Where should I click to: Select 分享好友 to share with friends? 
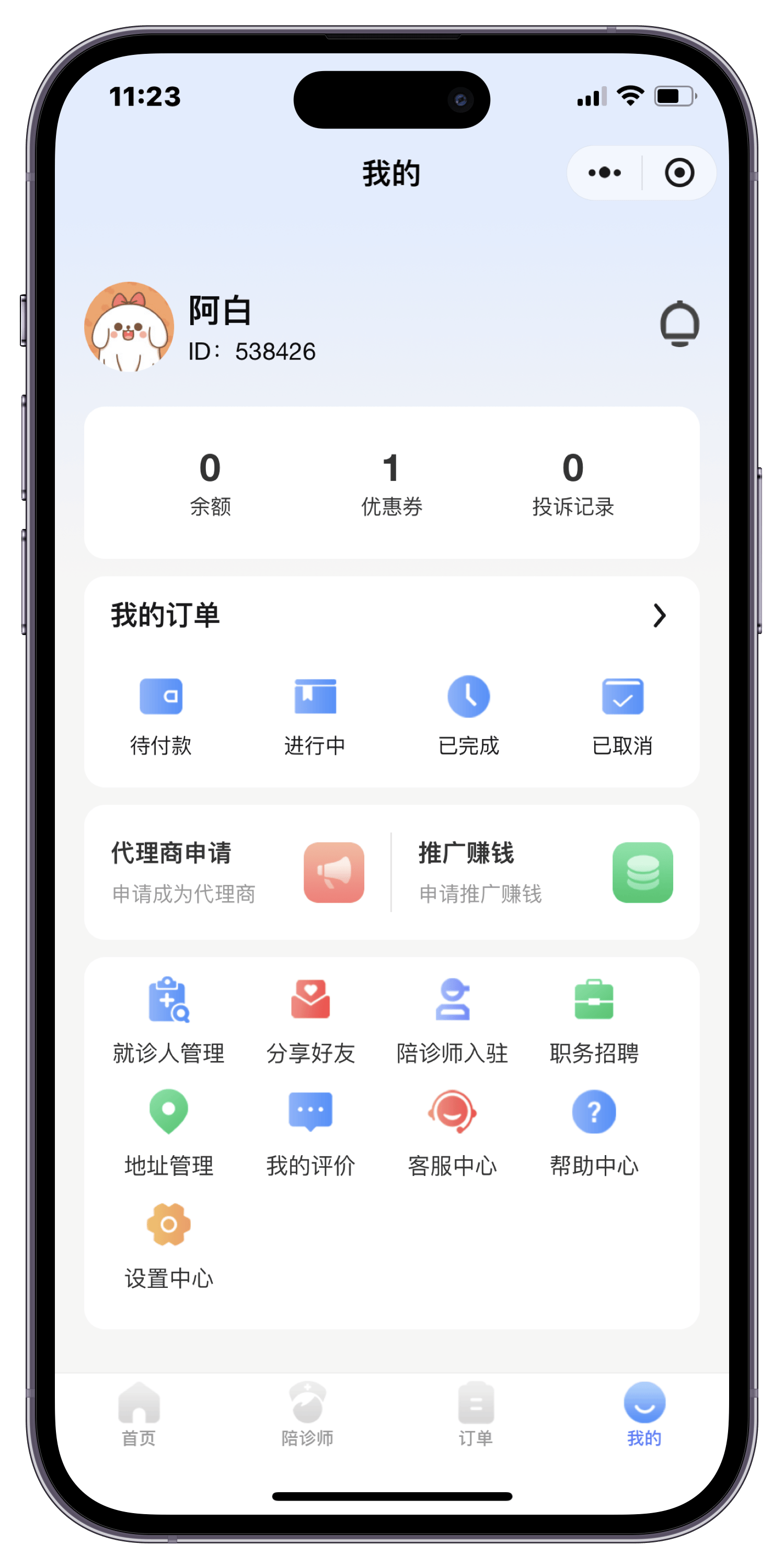pyautogui.click(x=310, y=1021)
